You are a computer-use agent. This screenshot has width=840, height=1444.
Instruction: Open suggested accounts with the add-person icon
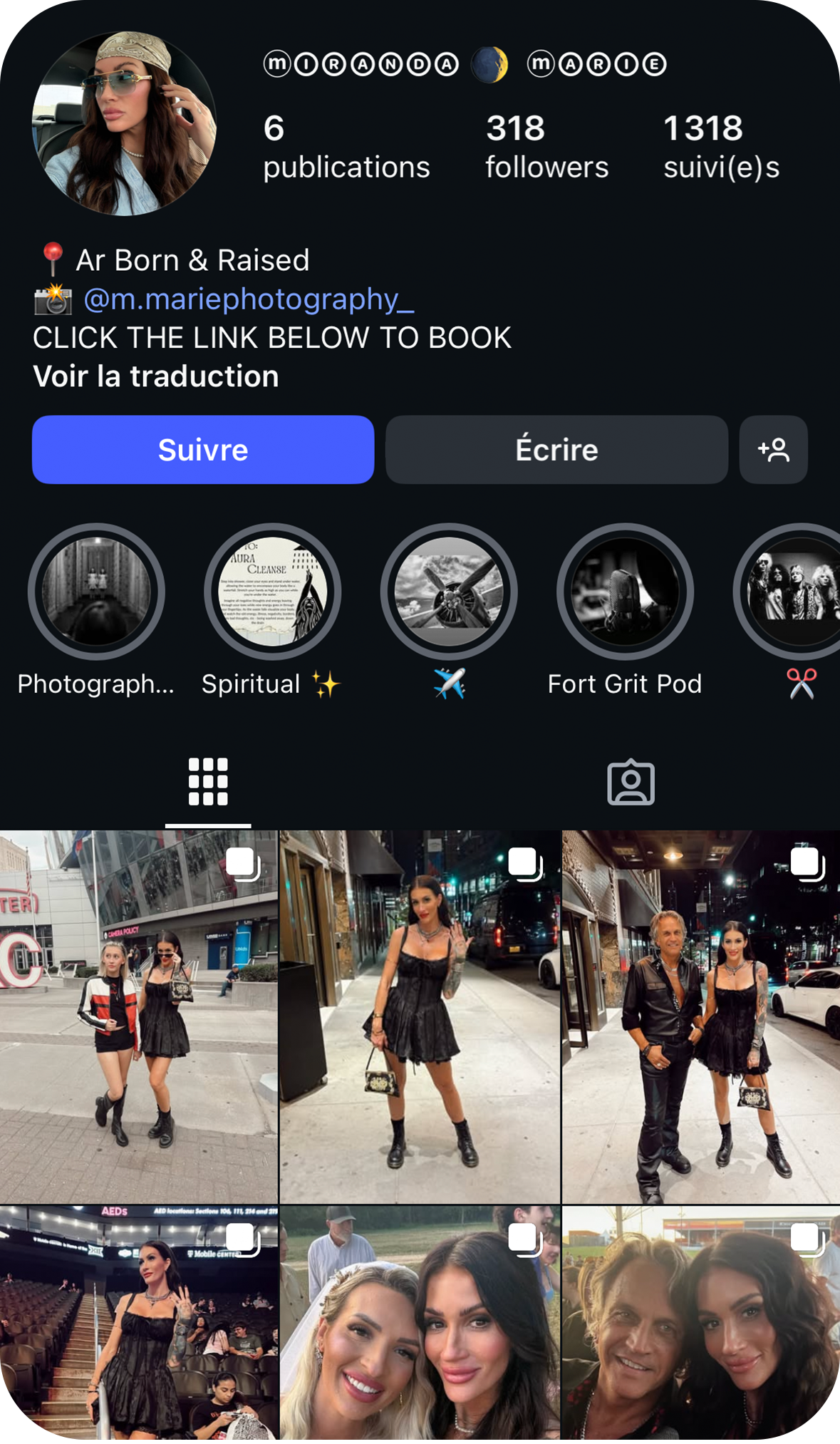(773, 450)
